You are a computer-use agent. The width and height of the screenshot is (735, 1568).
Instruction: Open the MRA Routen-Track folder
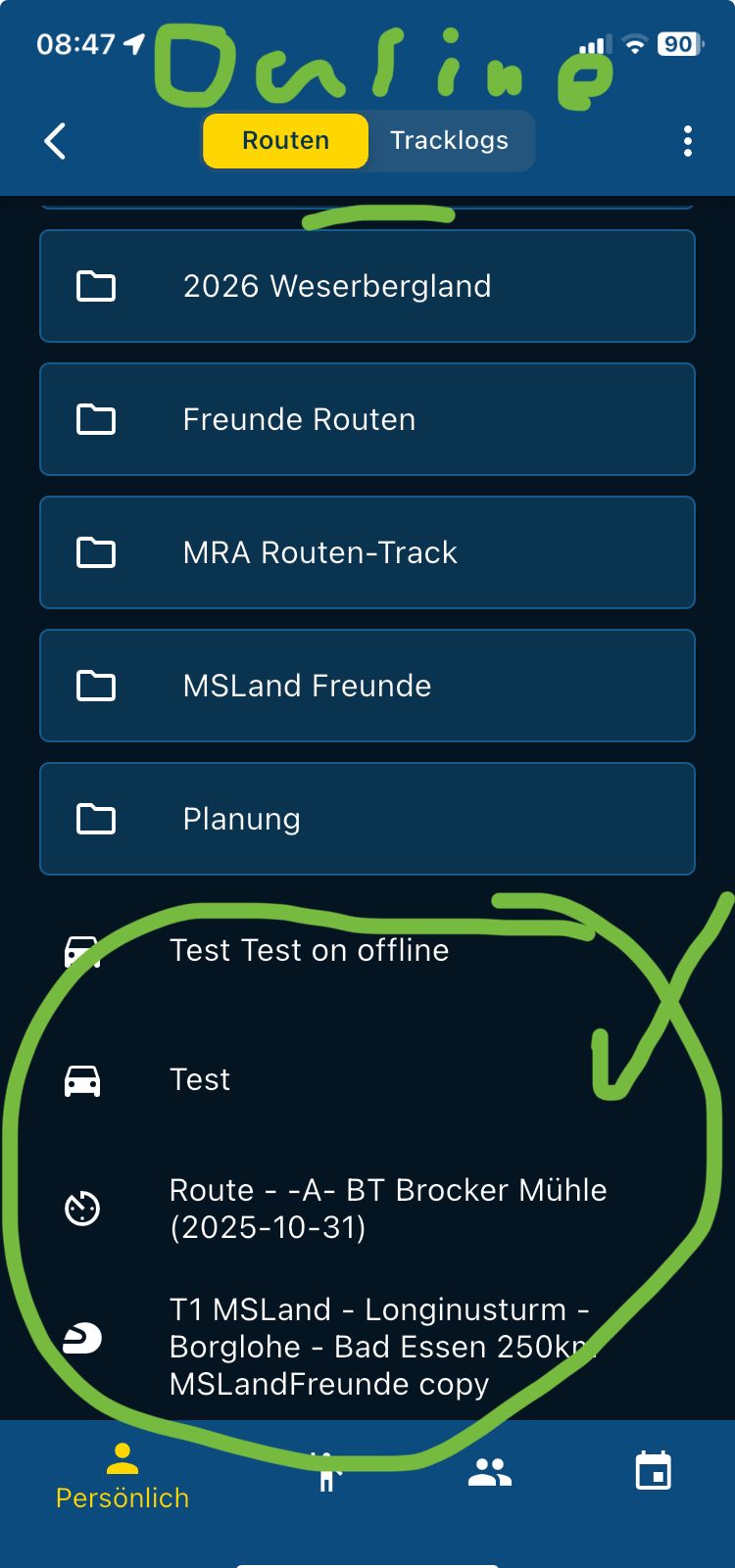[367, 552]
